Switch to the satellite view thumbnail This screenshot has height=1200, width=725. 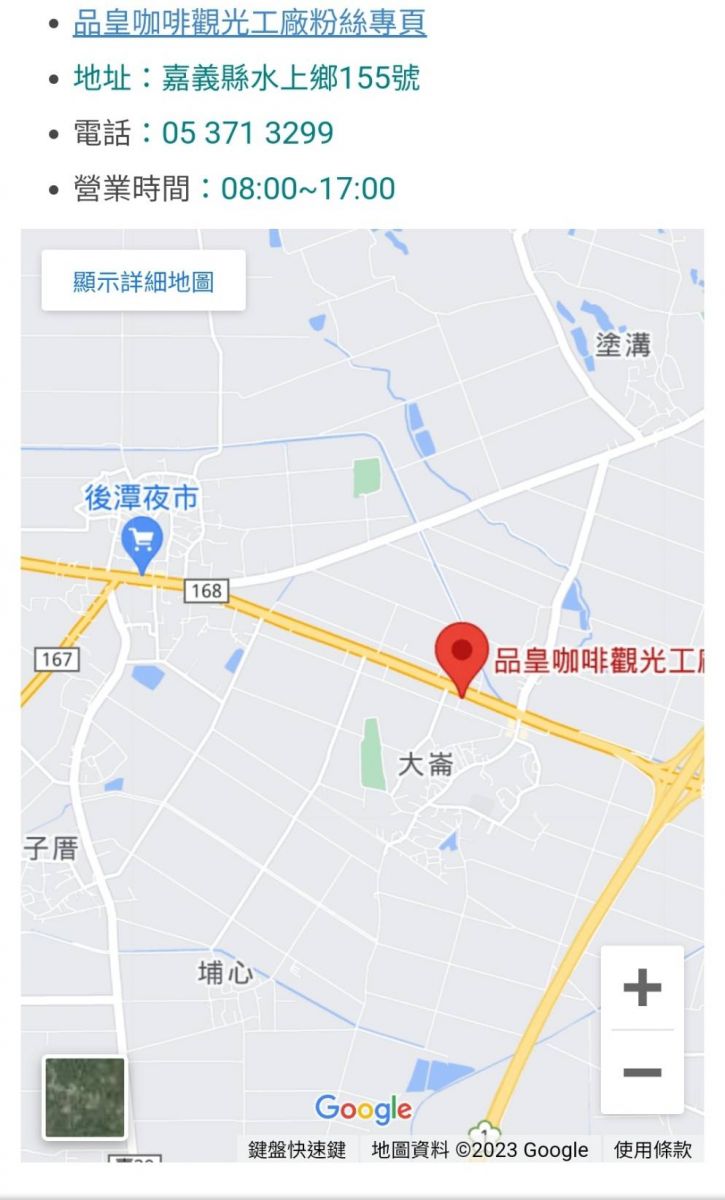coord(85,1098)
